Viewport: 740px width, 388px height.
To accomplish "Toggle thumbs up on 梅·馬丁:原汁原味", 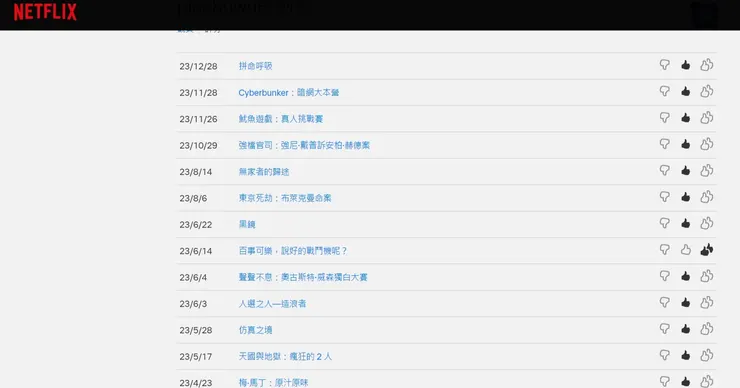I will pyautogui.click(x=686, y=381).
